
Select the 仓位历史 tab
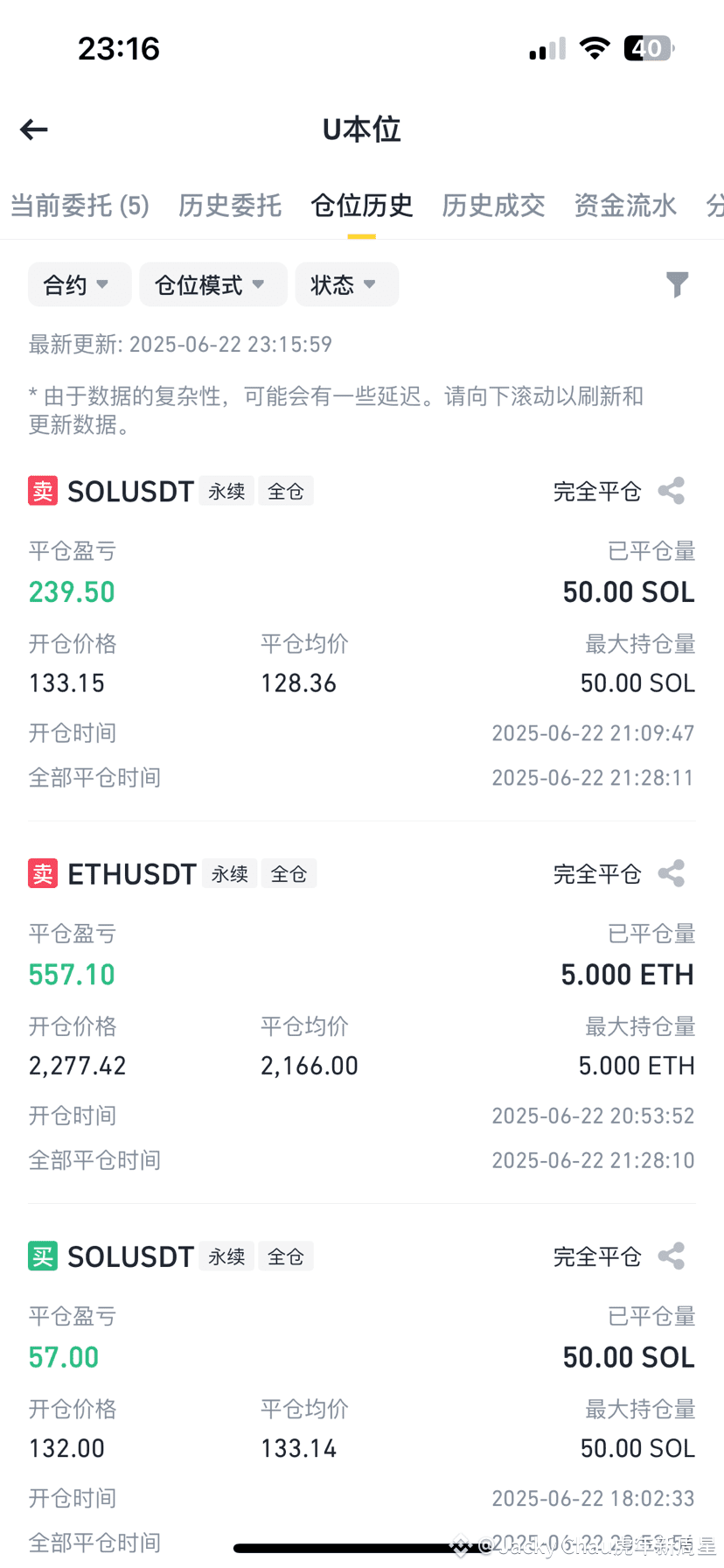(361, 206)
